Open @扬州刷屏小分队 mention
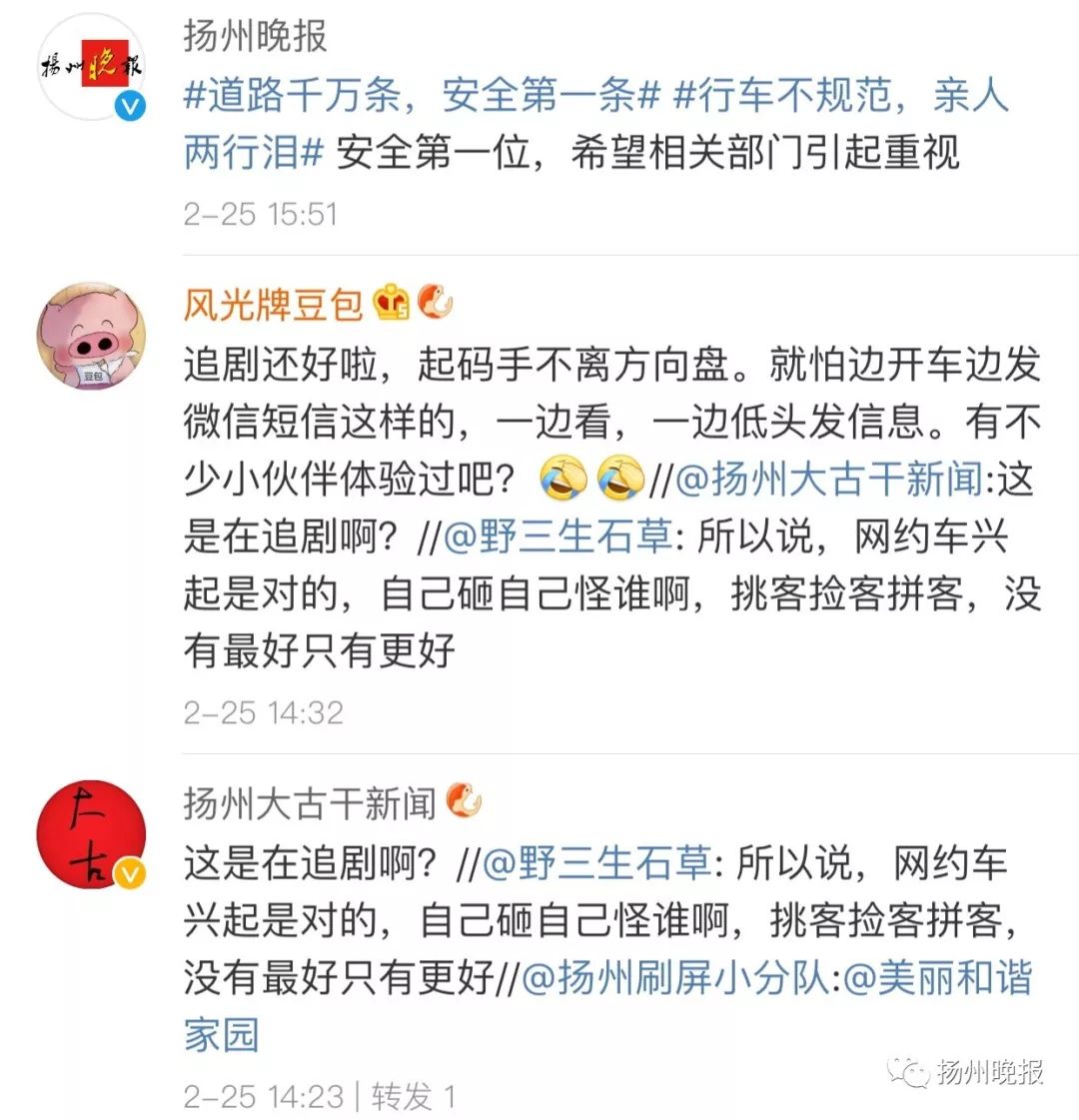This screenshot has width=1079, height=1120. pos(676,977)
